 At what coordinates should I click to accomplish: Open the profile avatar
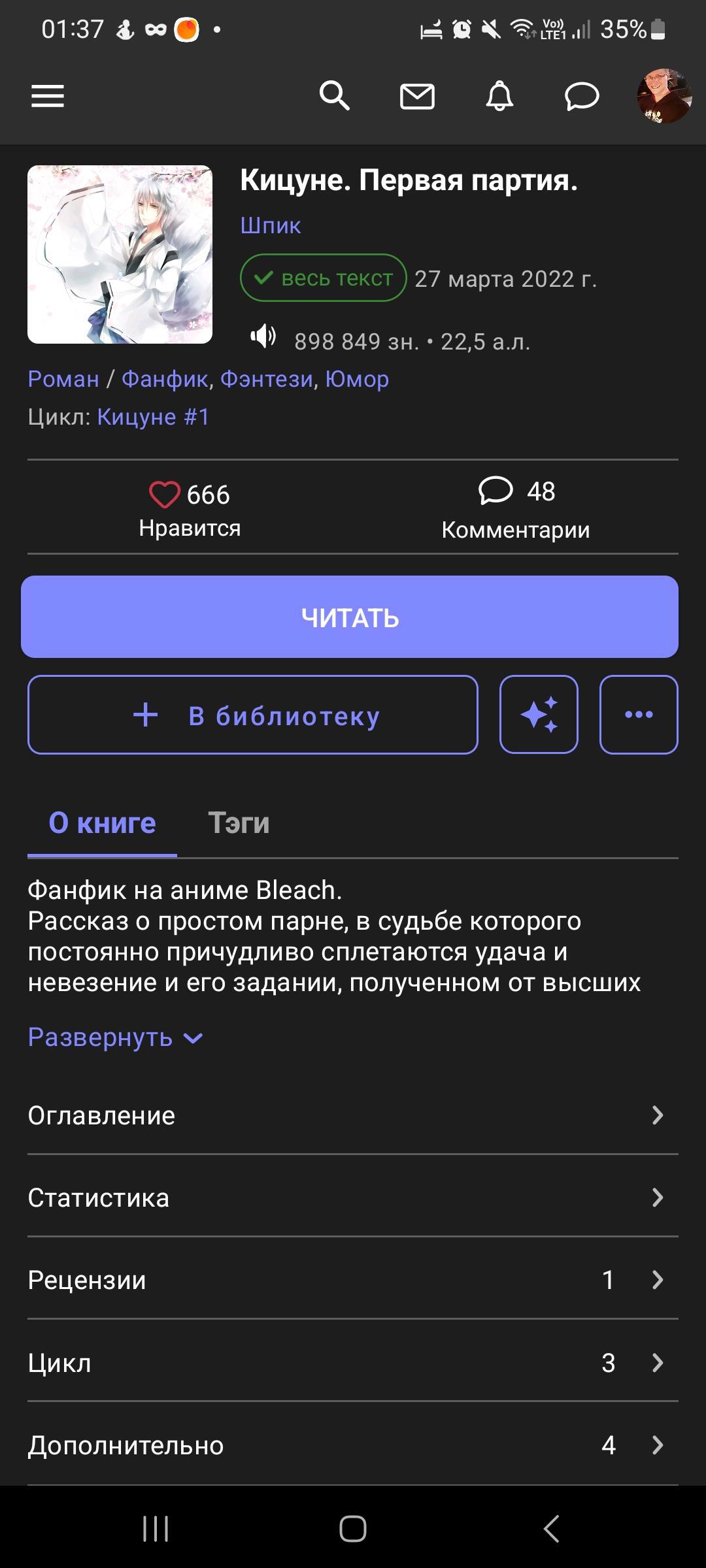click(664, 96)
